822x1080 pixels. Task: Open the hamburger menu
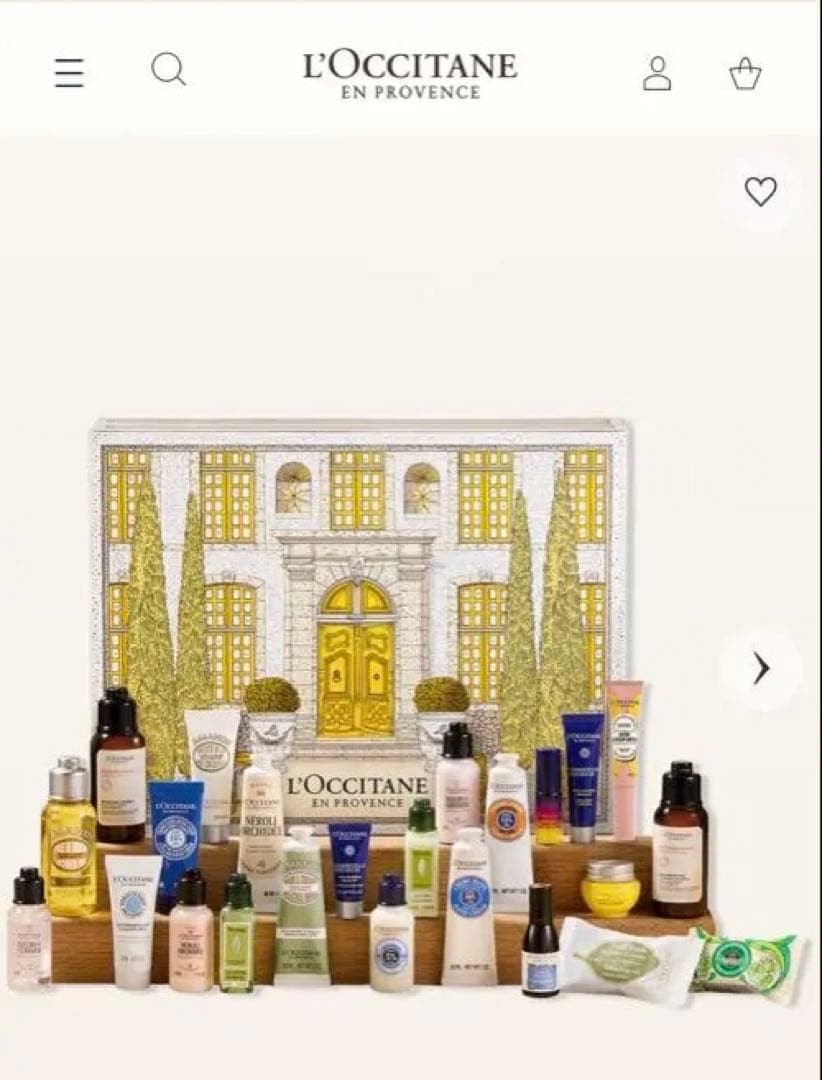69,72
